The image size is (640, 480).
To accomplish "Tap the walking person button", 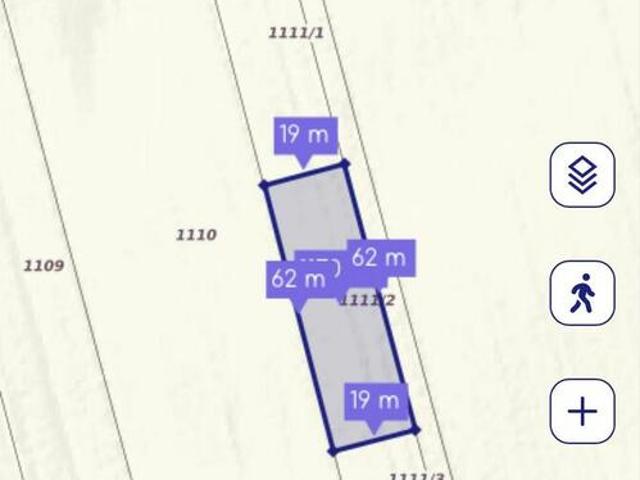I will click(582, 293).
